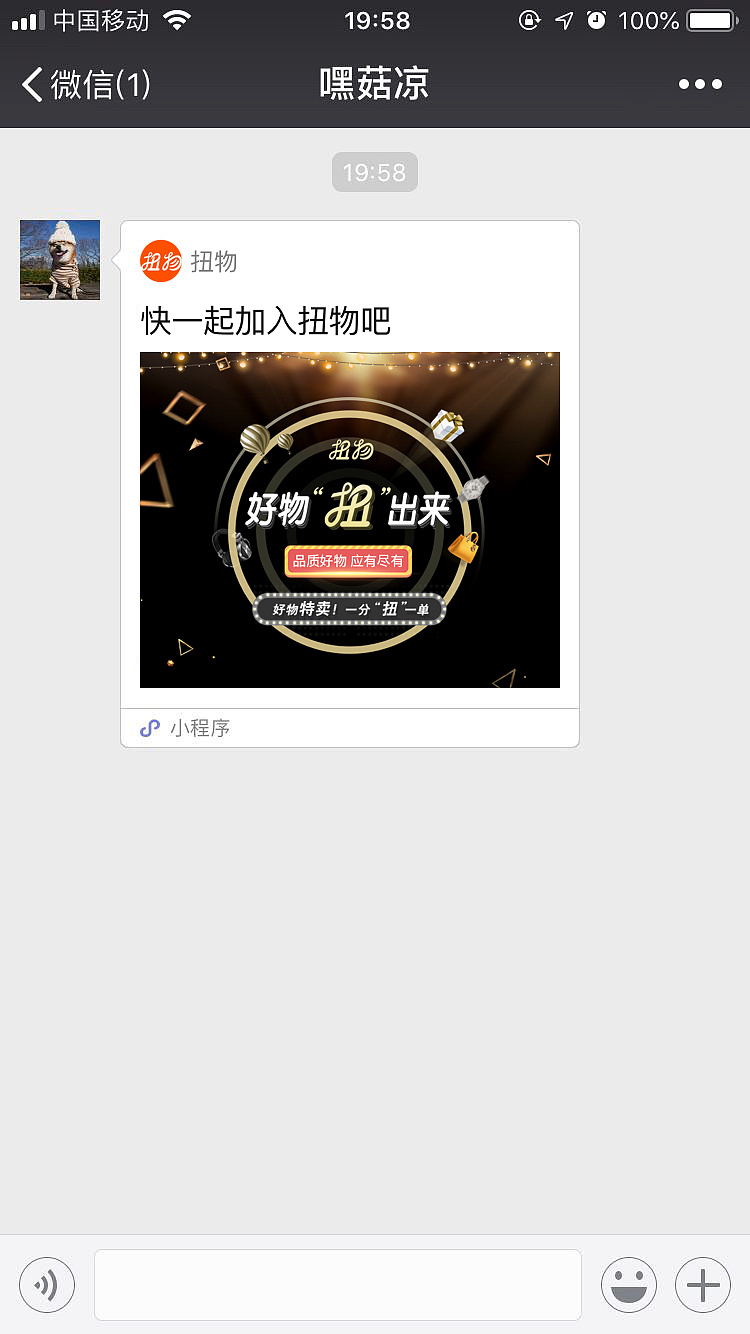This screenshot has height=1334, width=750.
Task: Switch to voice message input
Action: (x=47, y=1285)
